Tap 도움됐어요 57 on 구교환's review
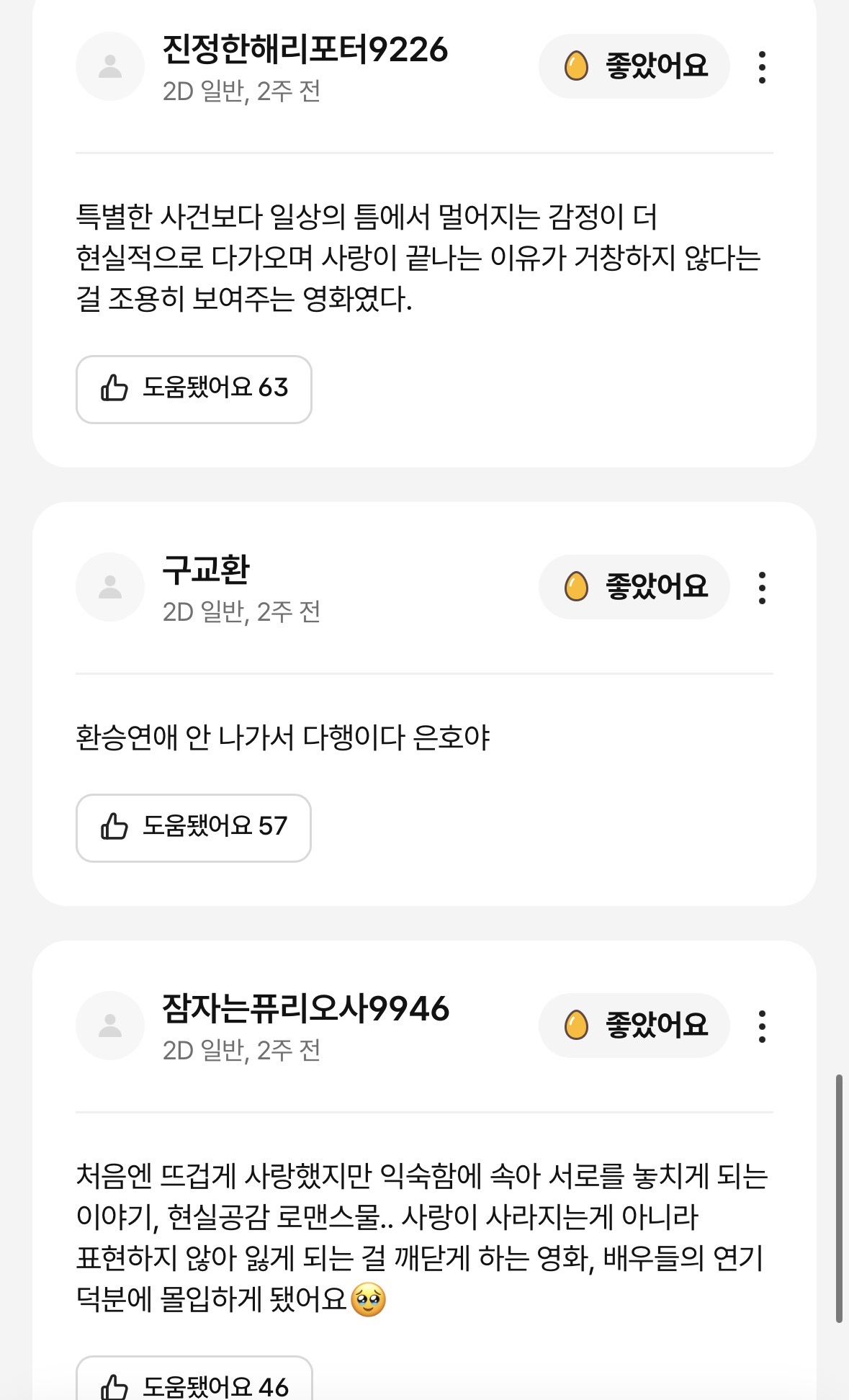This screenshot has width=849, height=1400. click(x=194, y=827)
